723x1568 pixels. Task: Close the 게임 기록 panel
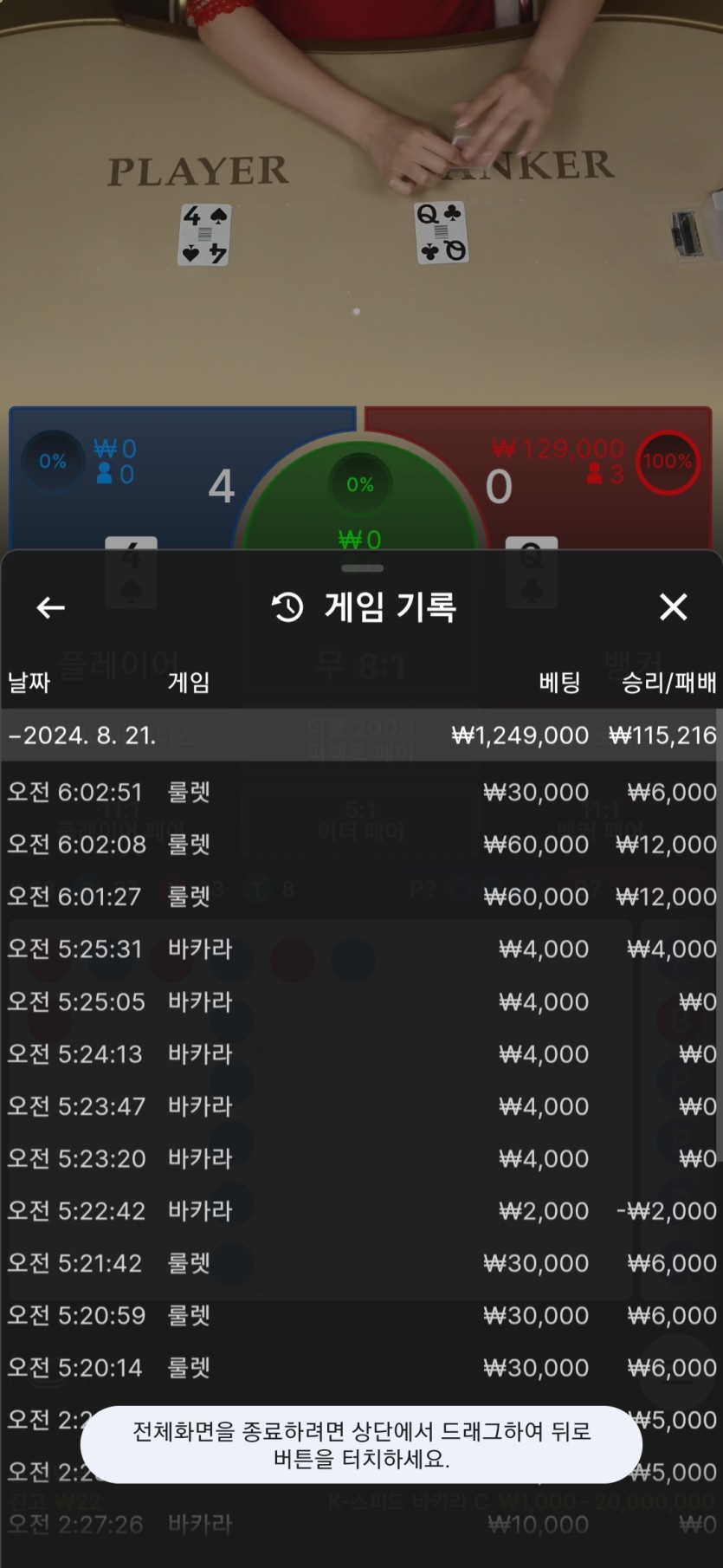(673, 607)
